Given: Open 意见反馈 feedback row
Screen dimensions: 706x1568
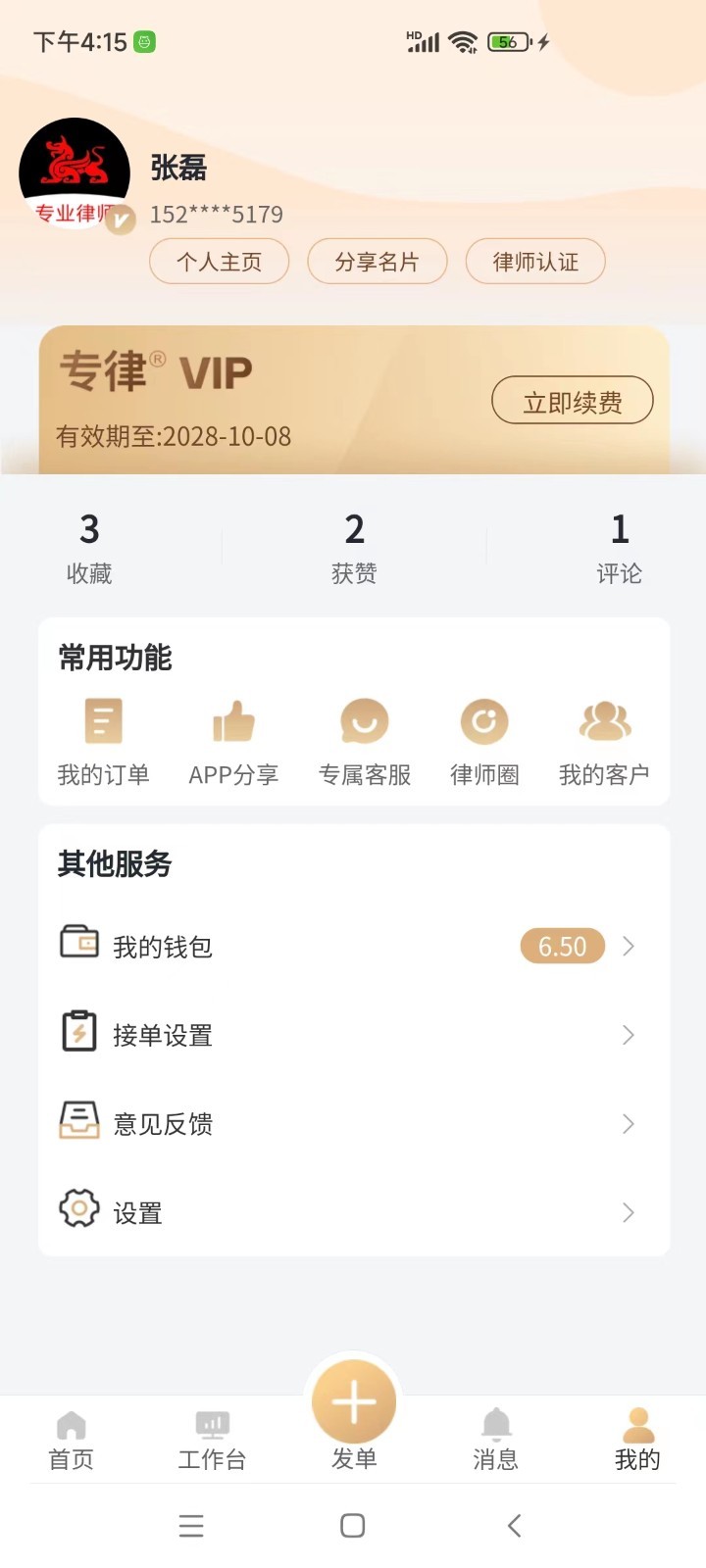Looking at the screenshot, I should click(353, 1123).
